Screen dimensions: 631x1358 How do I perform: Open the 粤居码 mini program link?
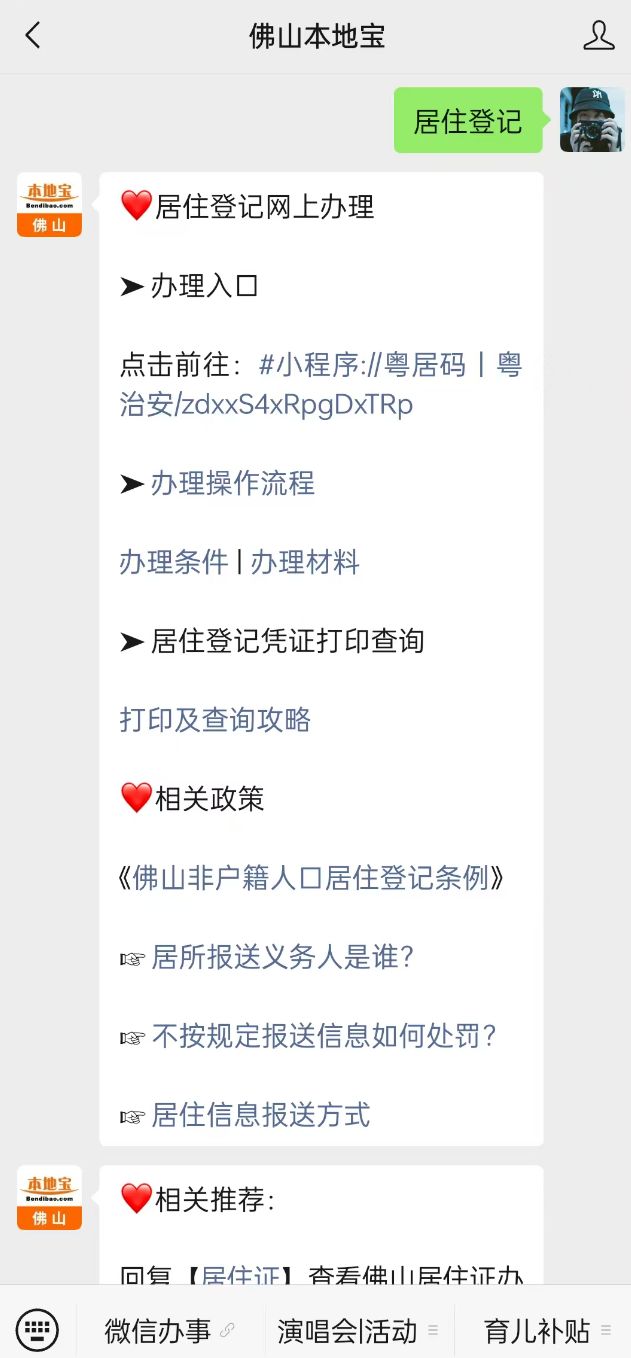pyautogui.click(x=320, y=385)
